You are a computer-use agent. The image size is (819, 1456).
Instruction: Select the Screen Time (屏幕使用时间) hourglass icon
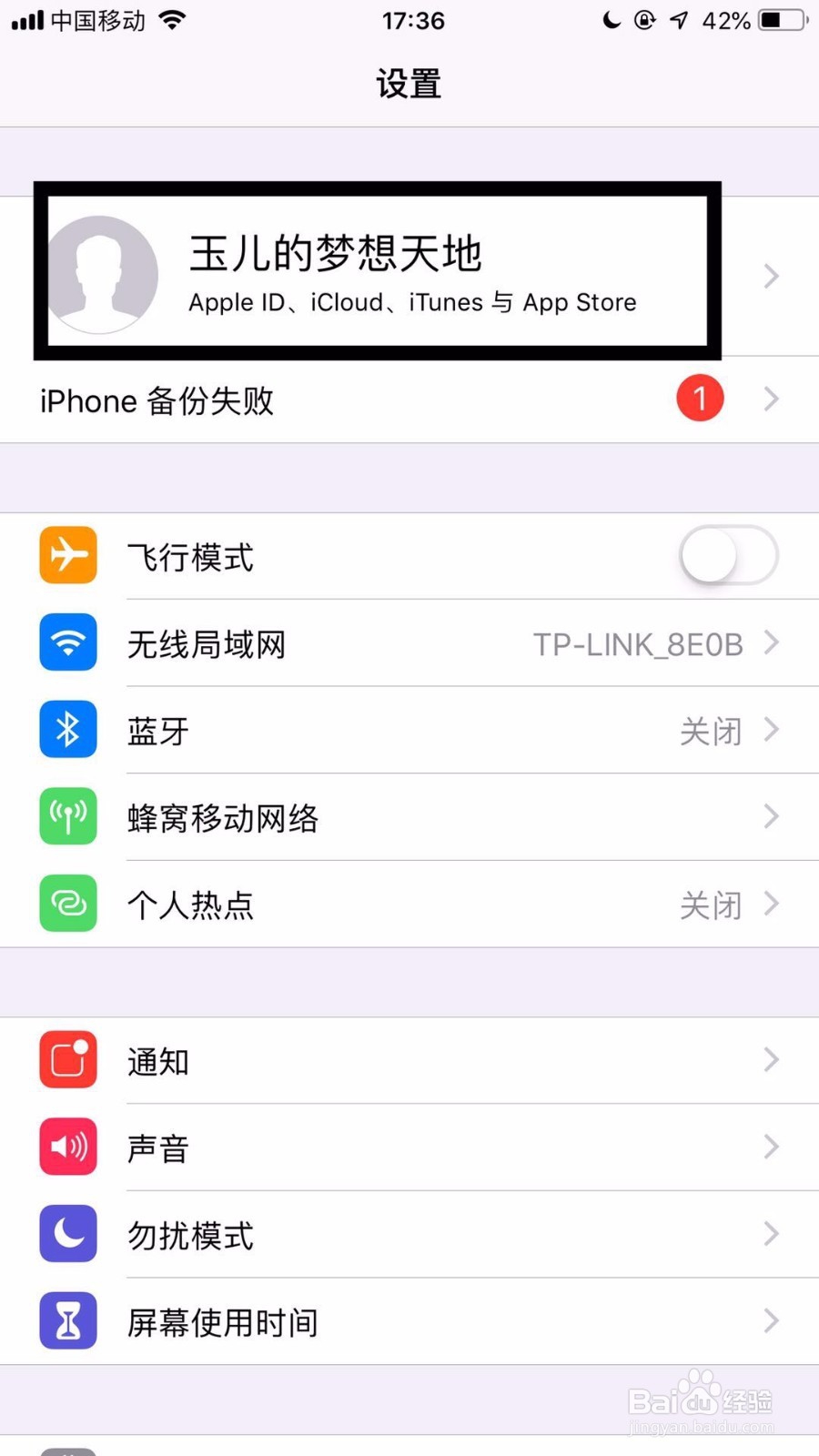(67, 1321)
